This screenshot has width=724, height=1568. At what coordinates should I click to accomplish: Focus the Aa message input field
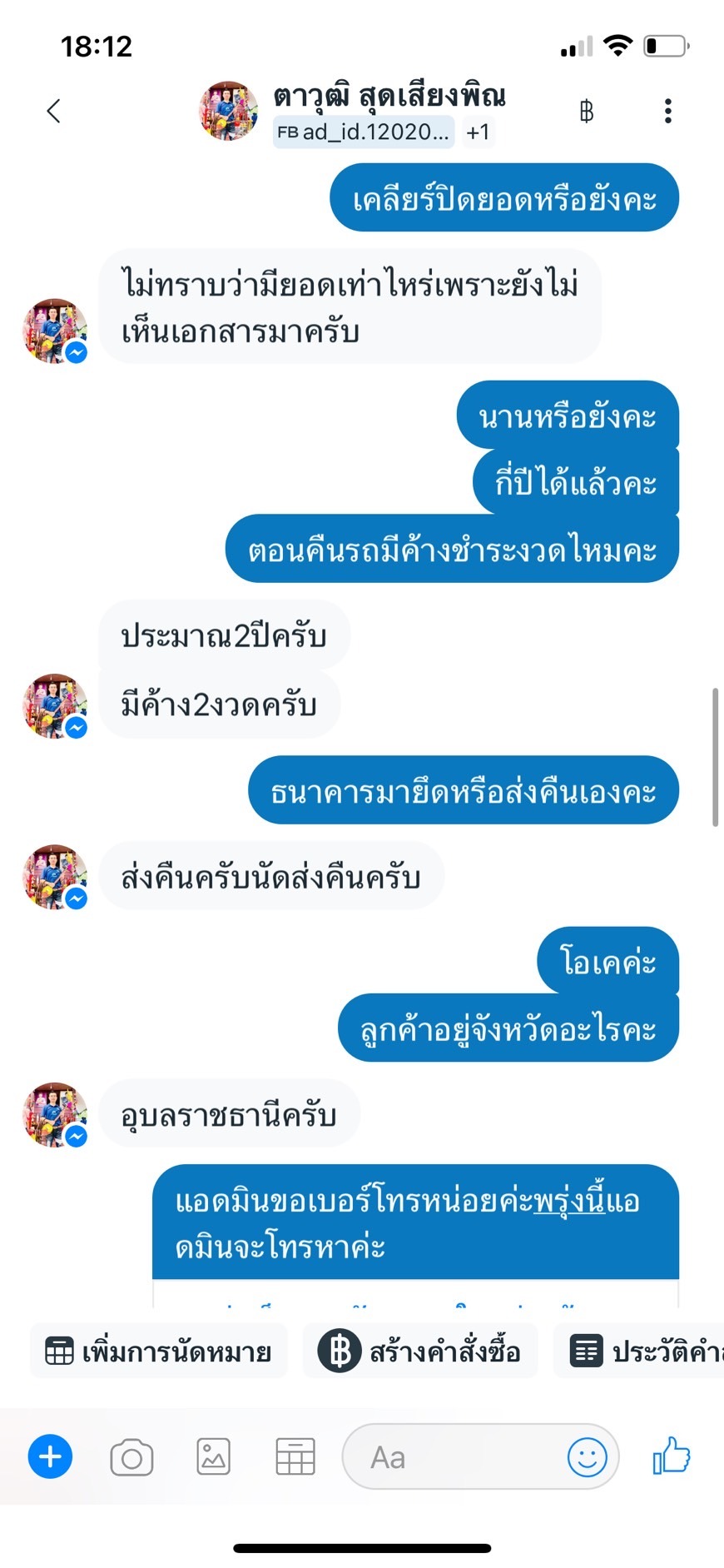(454, 1457)
